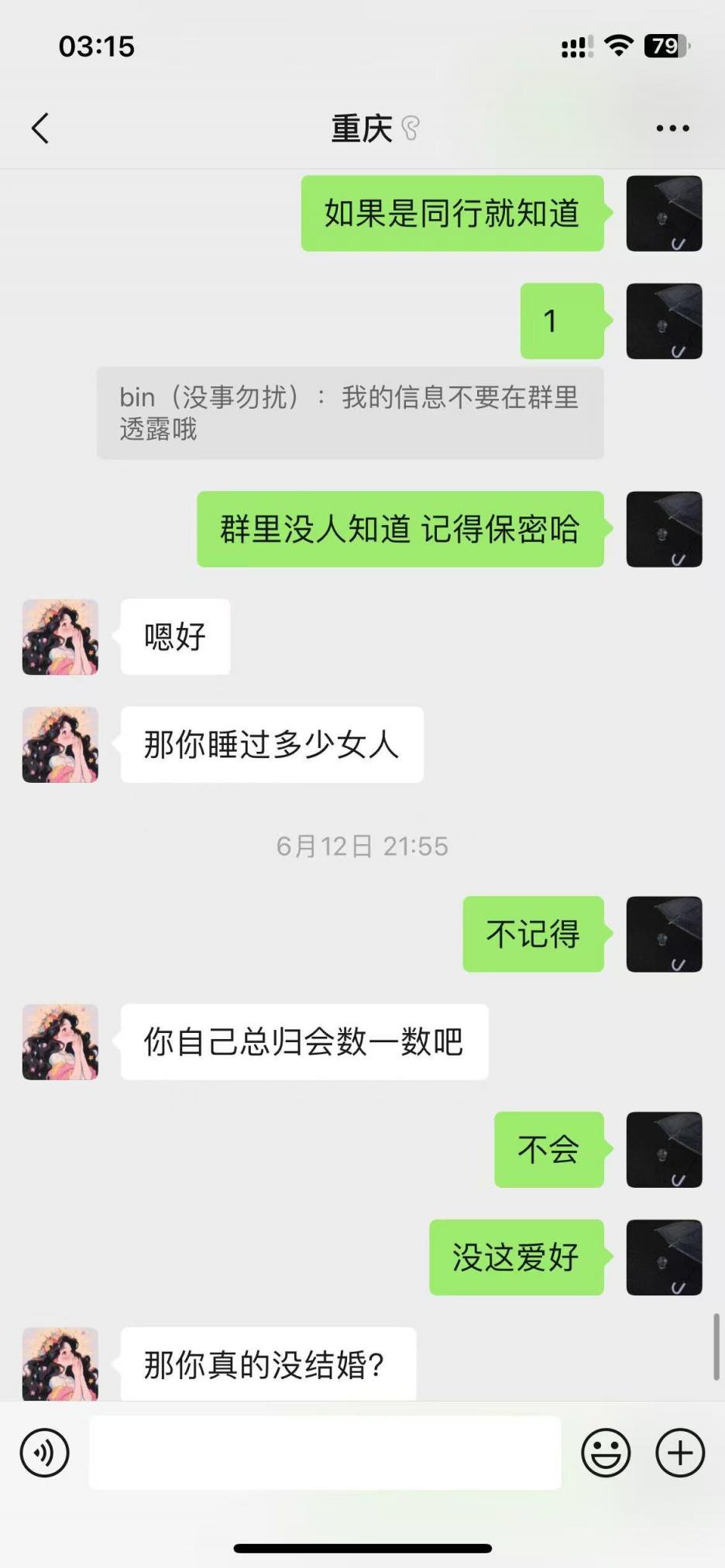The width and height of the screenshot is (725, 1568).
Task: Open your avatar beside 如果是同行就知道
Action: tap(664, 214)
